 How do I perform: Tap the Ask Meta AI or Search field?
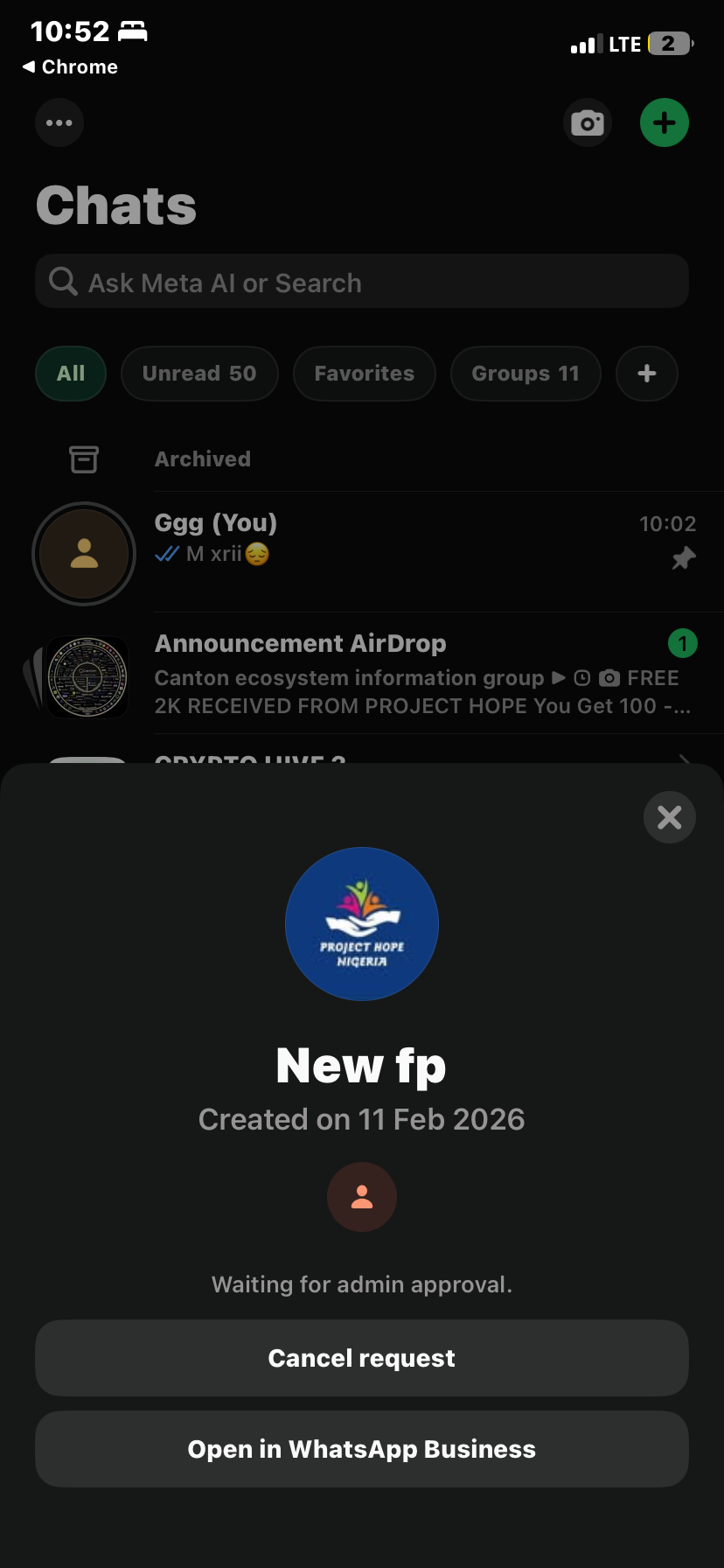pos(362,282)
